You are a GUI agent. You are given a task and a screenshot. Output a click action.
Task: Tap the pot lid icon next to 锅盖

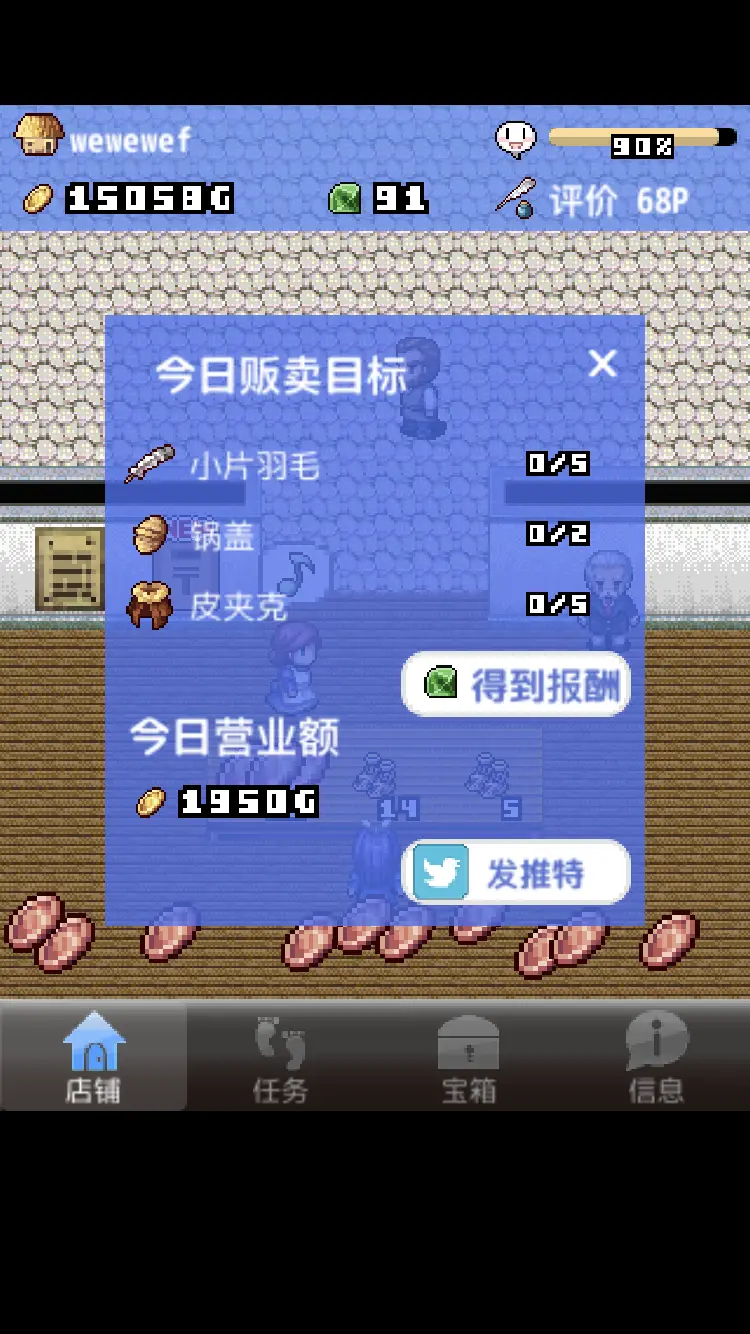pyautogui.click(x=150, y=534)
